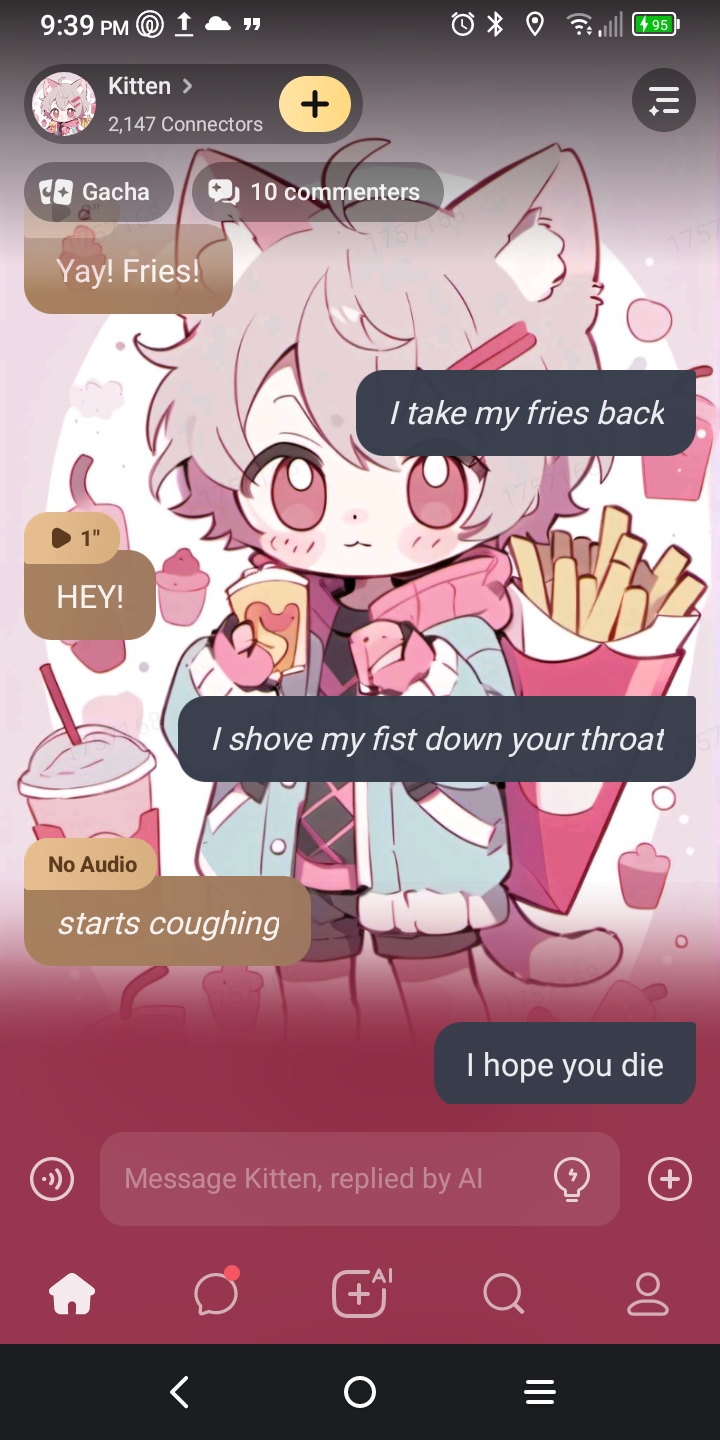Go to the Profile tab
This screenshot has width=720, height=1440.
point(647,1294)
